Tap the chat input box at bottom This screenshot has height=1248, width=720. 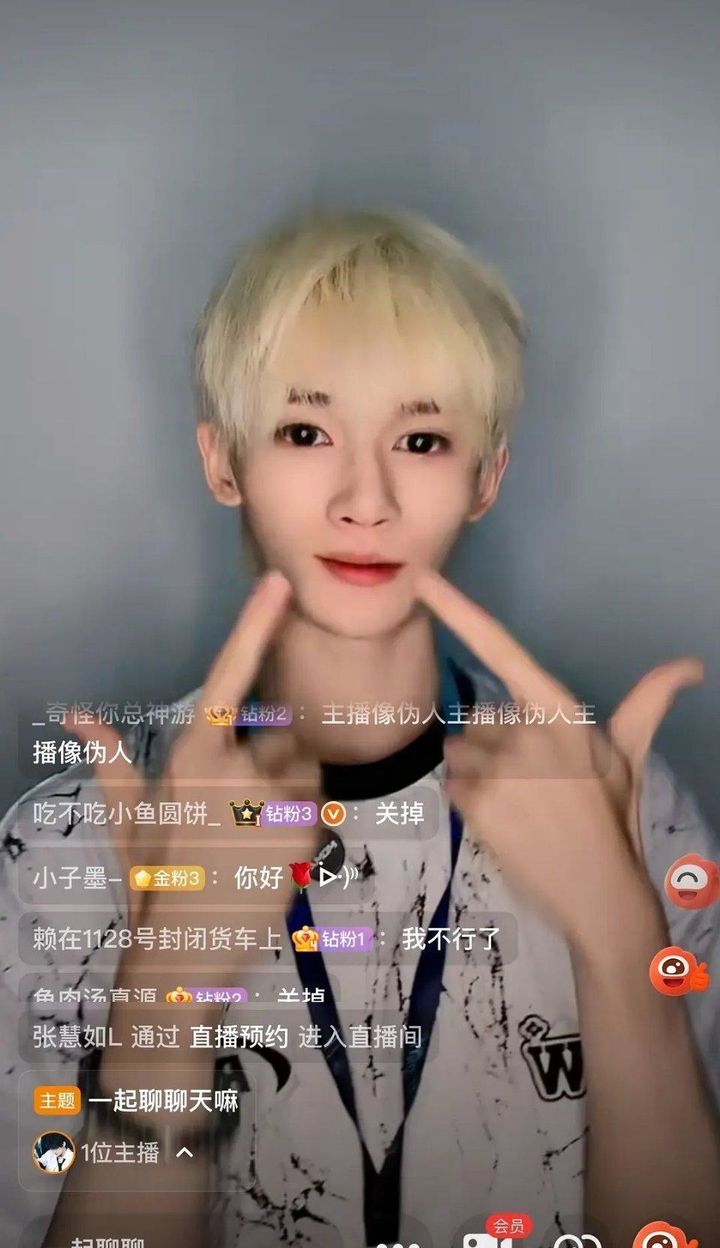(x=120, y=1238)
